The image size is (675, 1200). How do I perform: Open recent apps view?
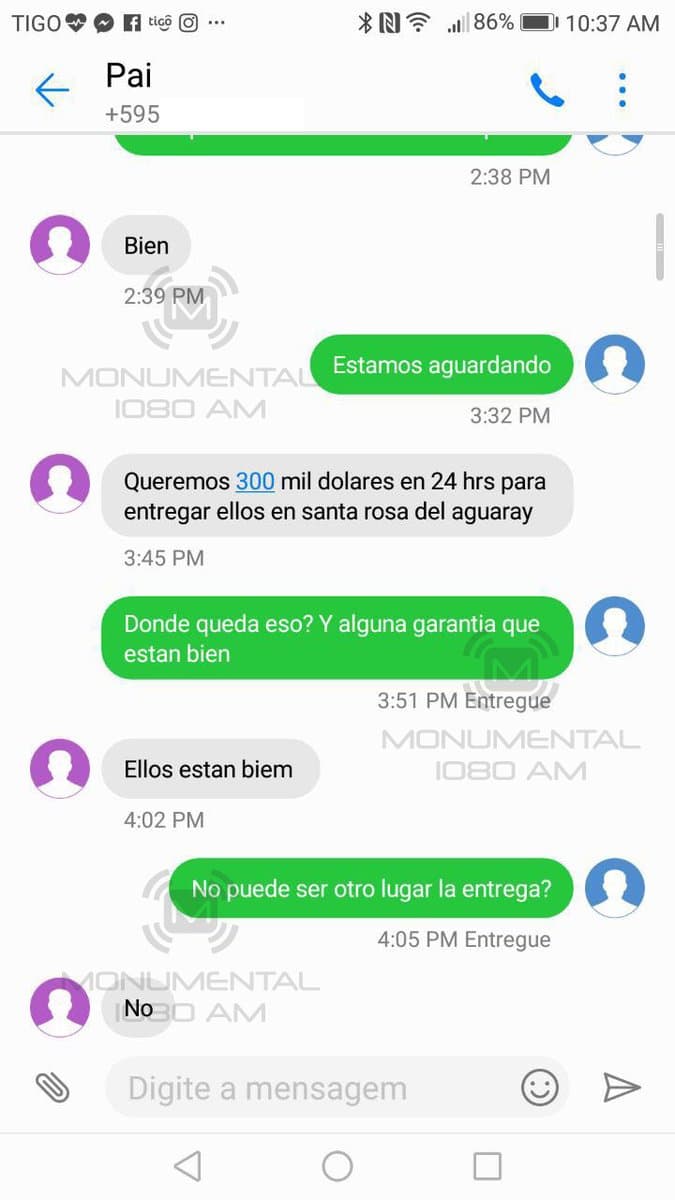487,1166
